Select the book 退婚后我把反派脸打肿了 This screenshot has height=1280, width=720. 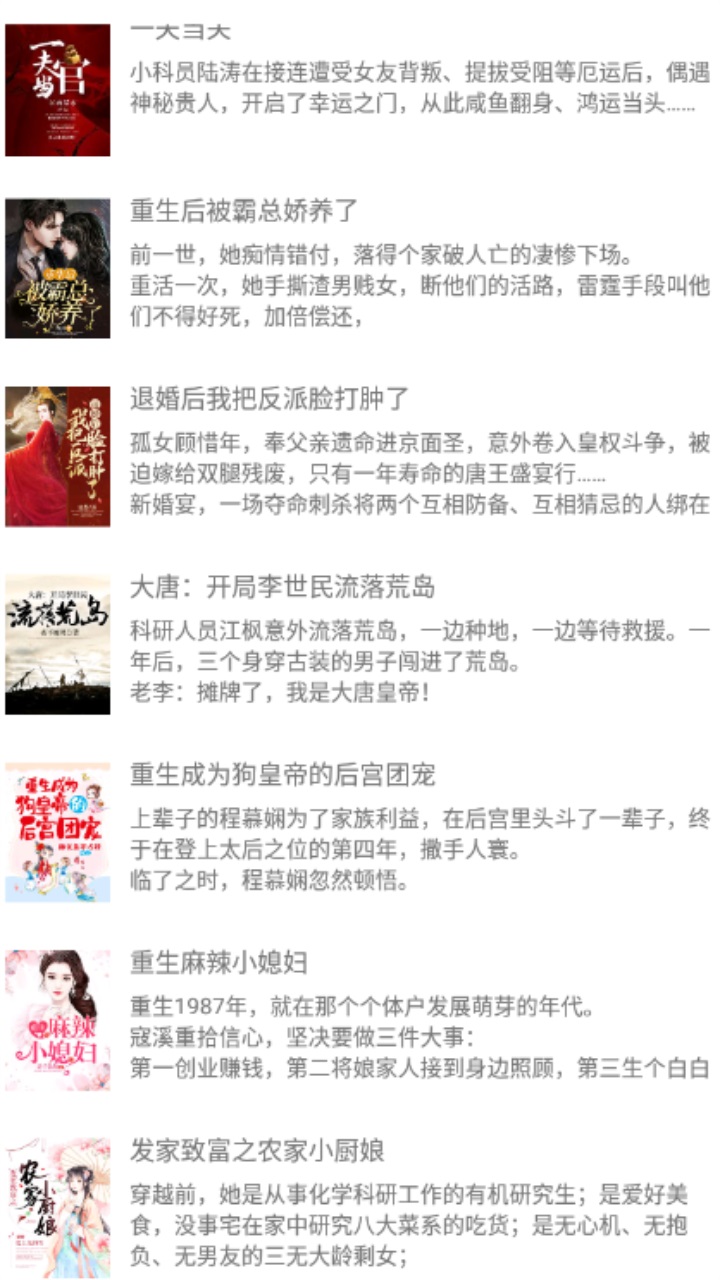tap(360, 456)
